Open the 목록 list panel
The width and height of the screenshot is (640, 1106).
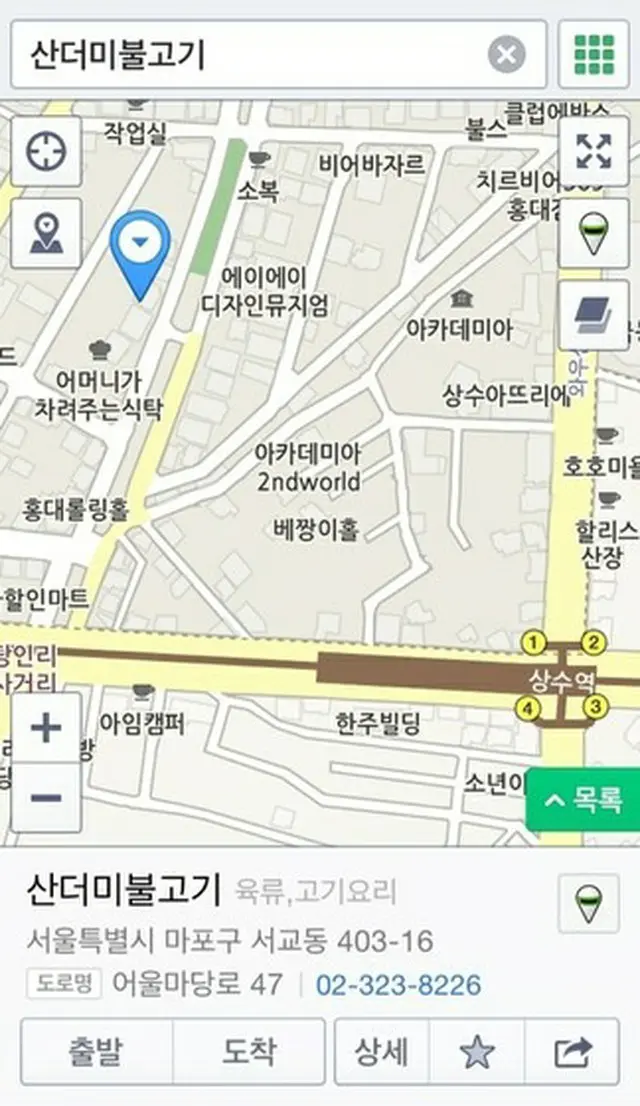pos(583,800)
